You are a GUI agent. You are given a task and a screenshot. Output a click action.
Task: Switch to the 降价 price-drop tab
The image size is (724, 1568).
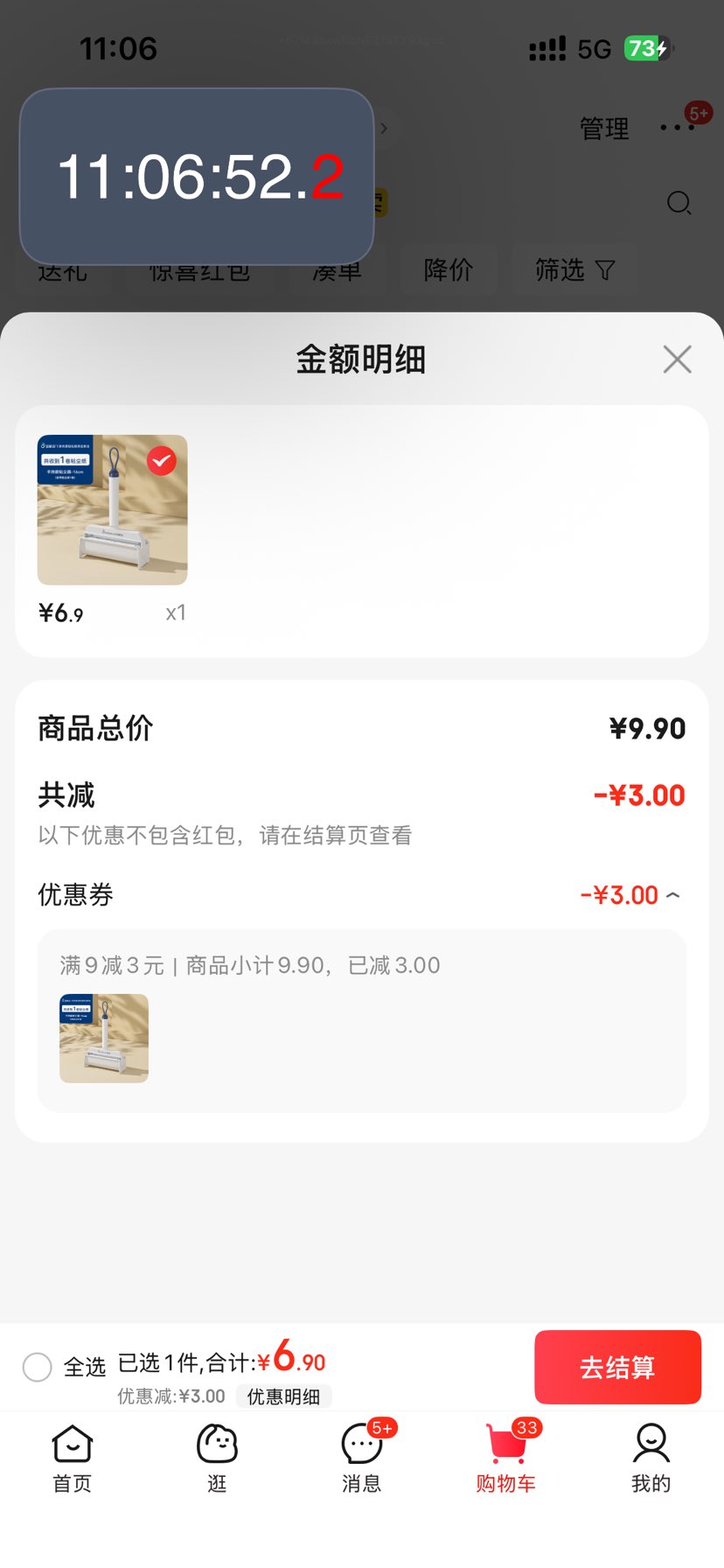pos(449,270)
